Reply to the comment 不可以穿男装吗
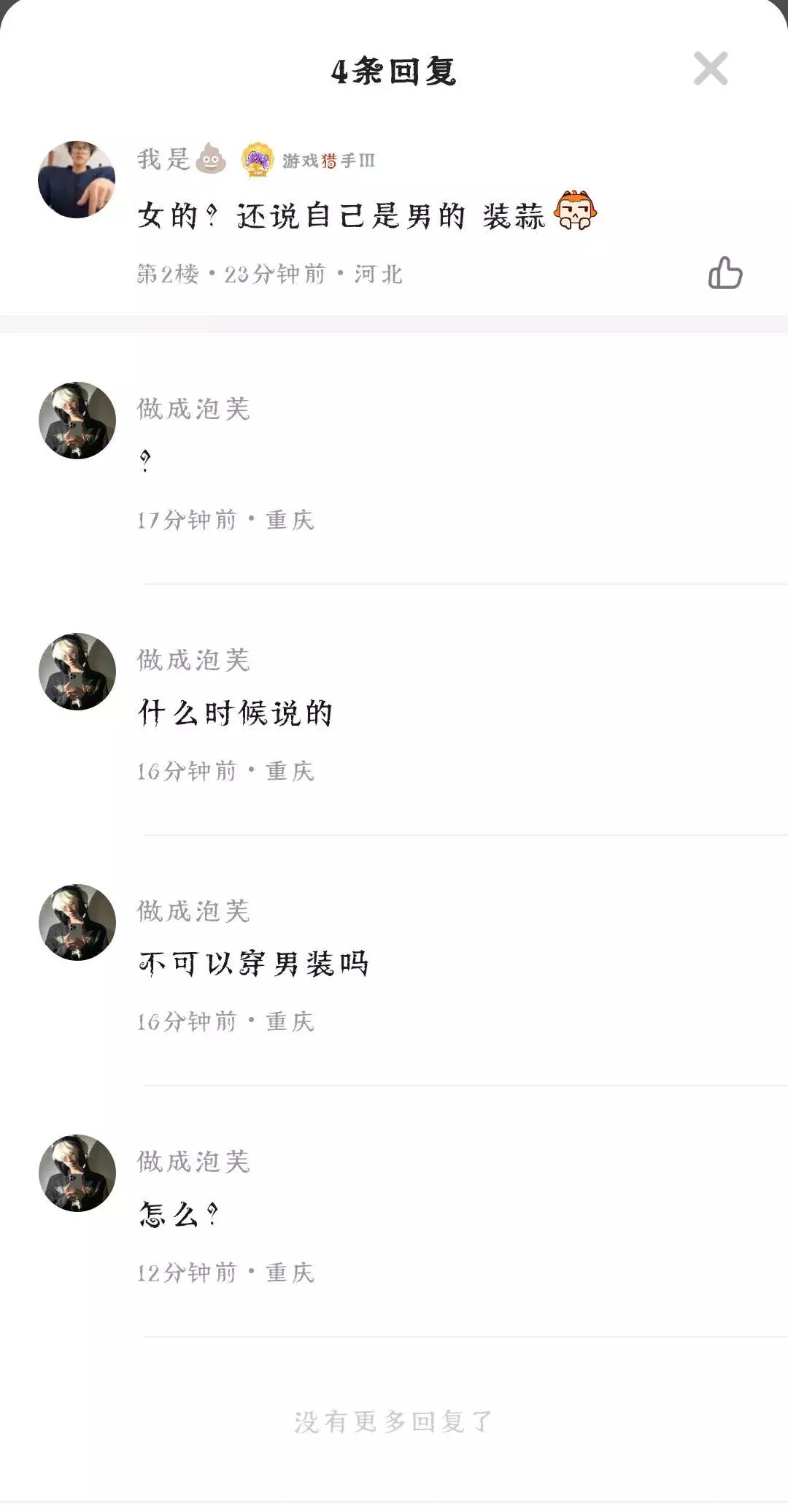The width and height of the screenshot is (788, 1512). [x=253, y=964]
